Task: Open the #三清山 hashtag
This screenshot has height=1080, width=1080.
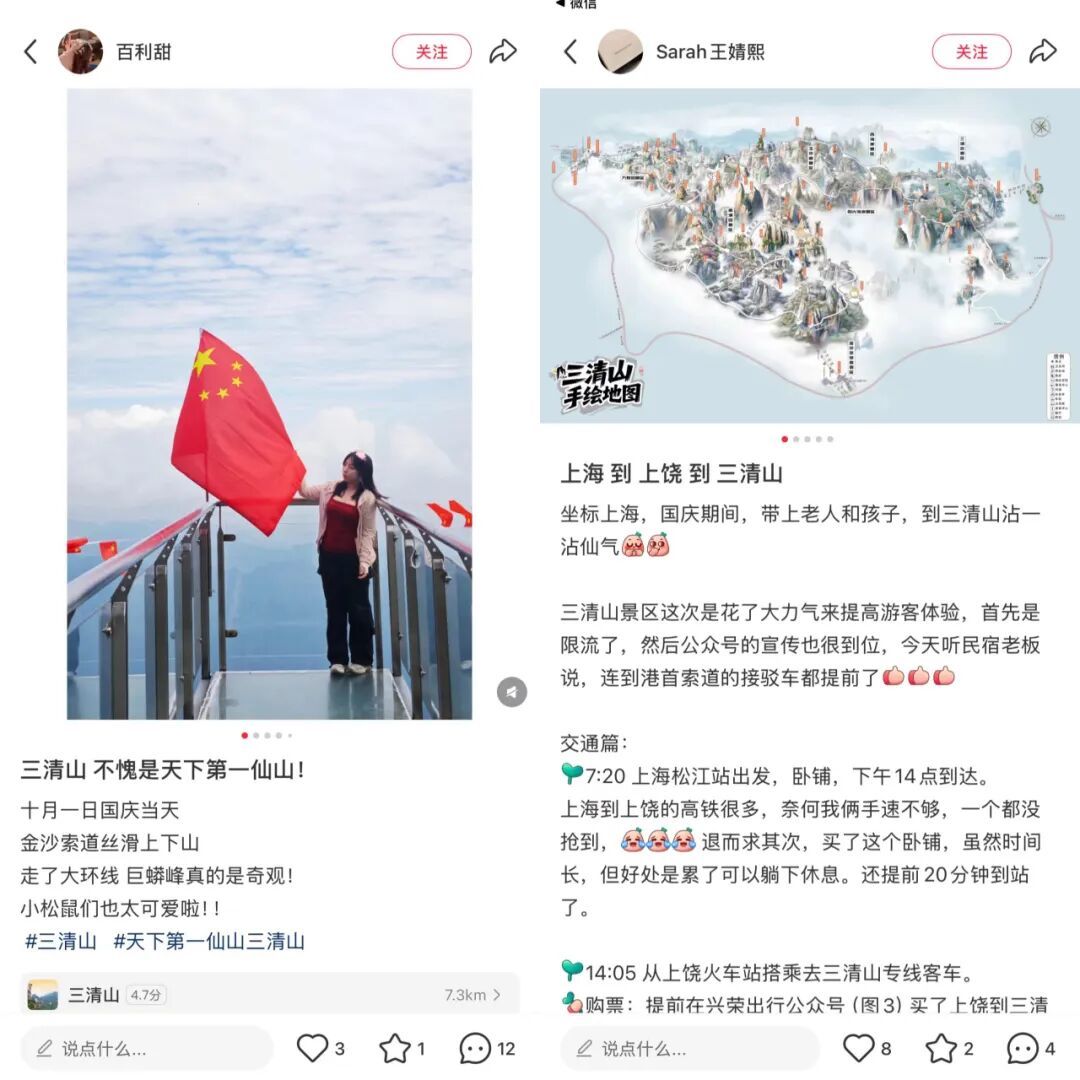Action: (x=61, y=941)
